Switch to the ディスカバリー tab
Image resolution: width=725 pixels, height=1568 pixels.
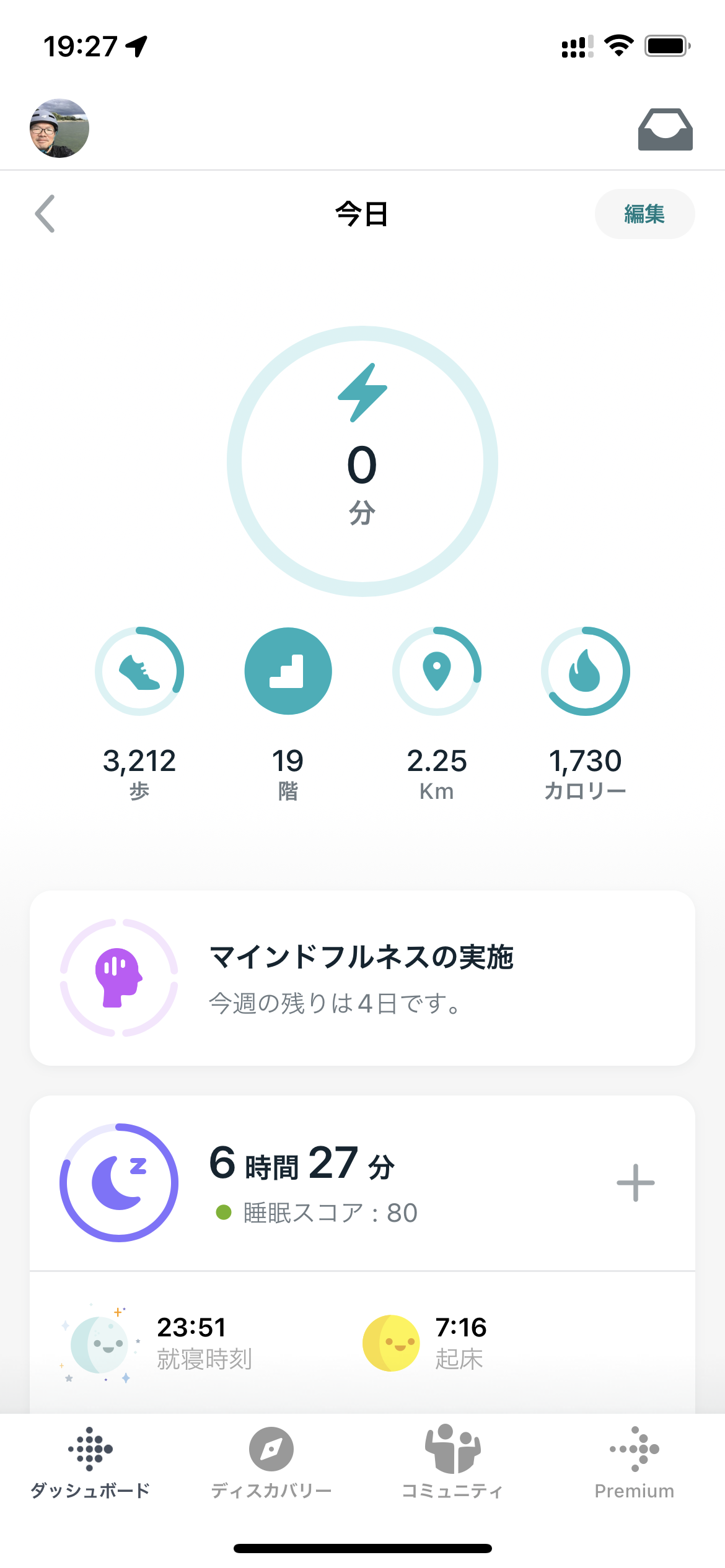[271, 1463]
